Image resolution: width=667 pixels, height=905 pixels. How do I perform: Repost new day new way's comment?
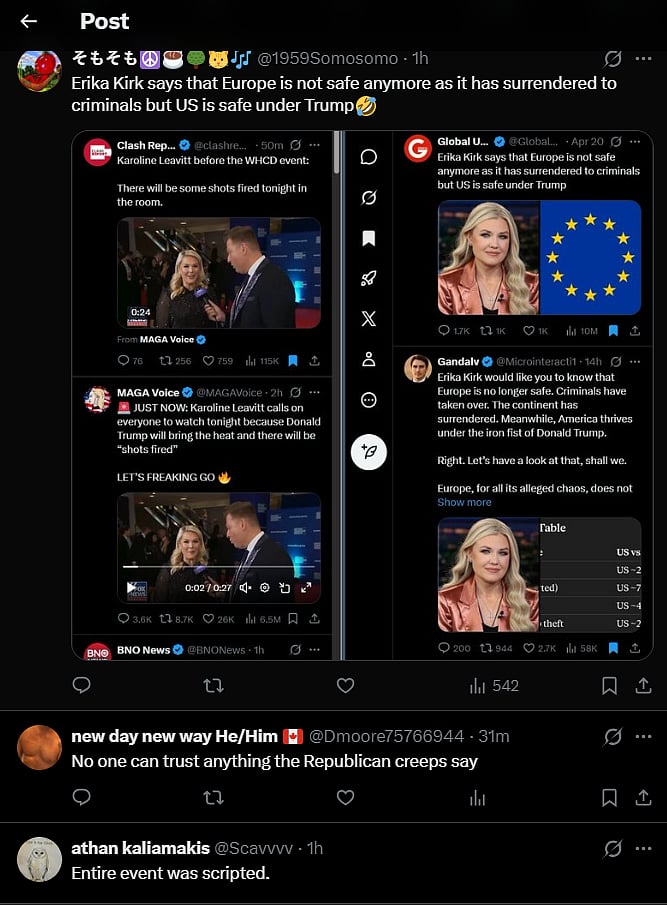click(x=213, y=797)
